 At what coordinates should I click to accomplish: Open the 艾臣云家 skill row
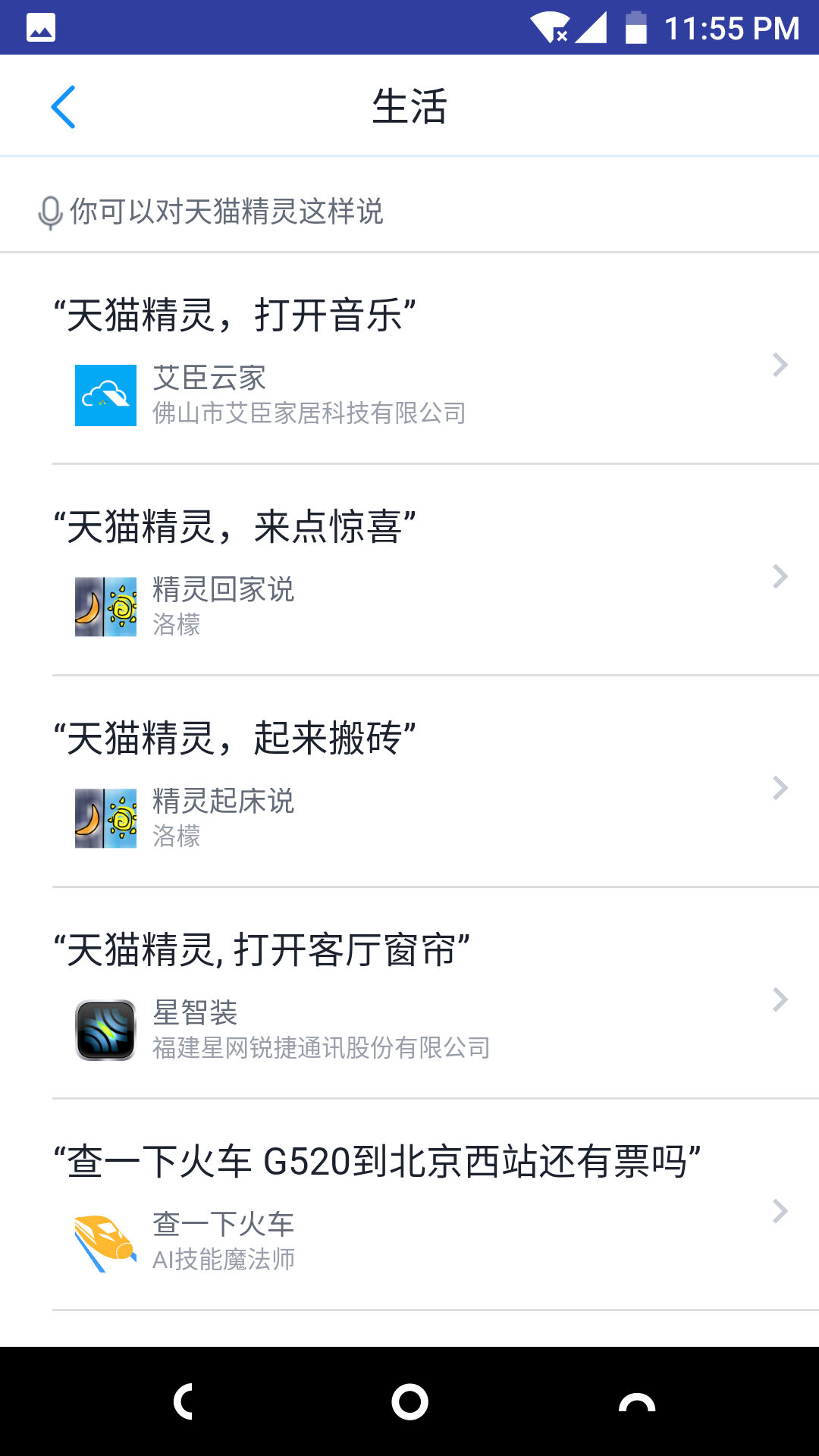(x=409, y=359)
